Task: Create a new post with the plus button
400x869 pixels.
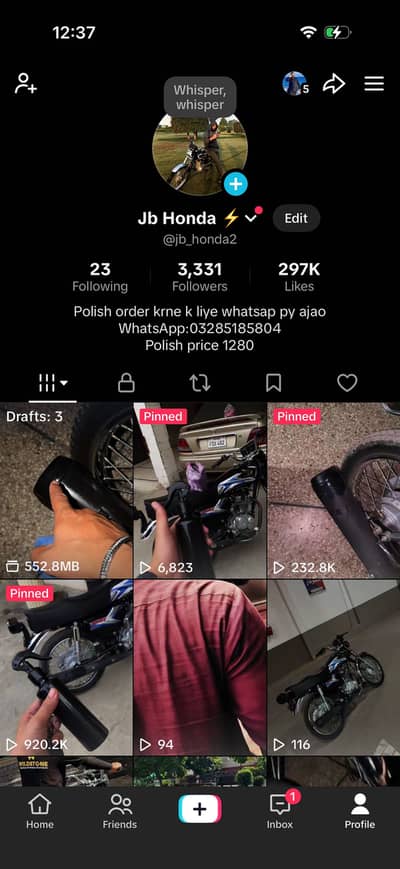Action: tap(200, 809)
